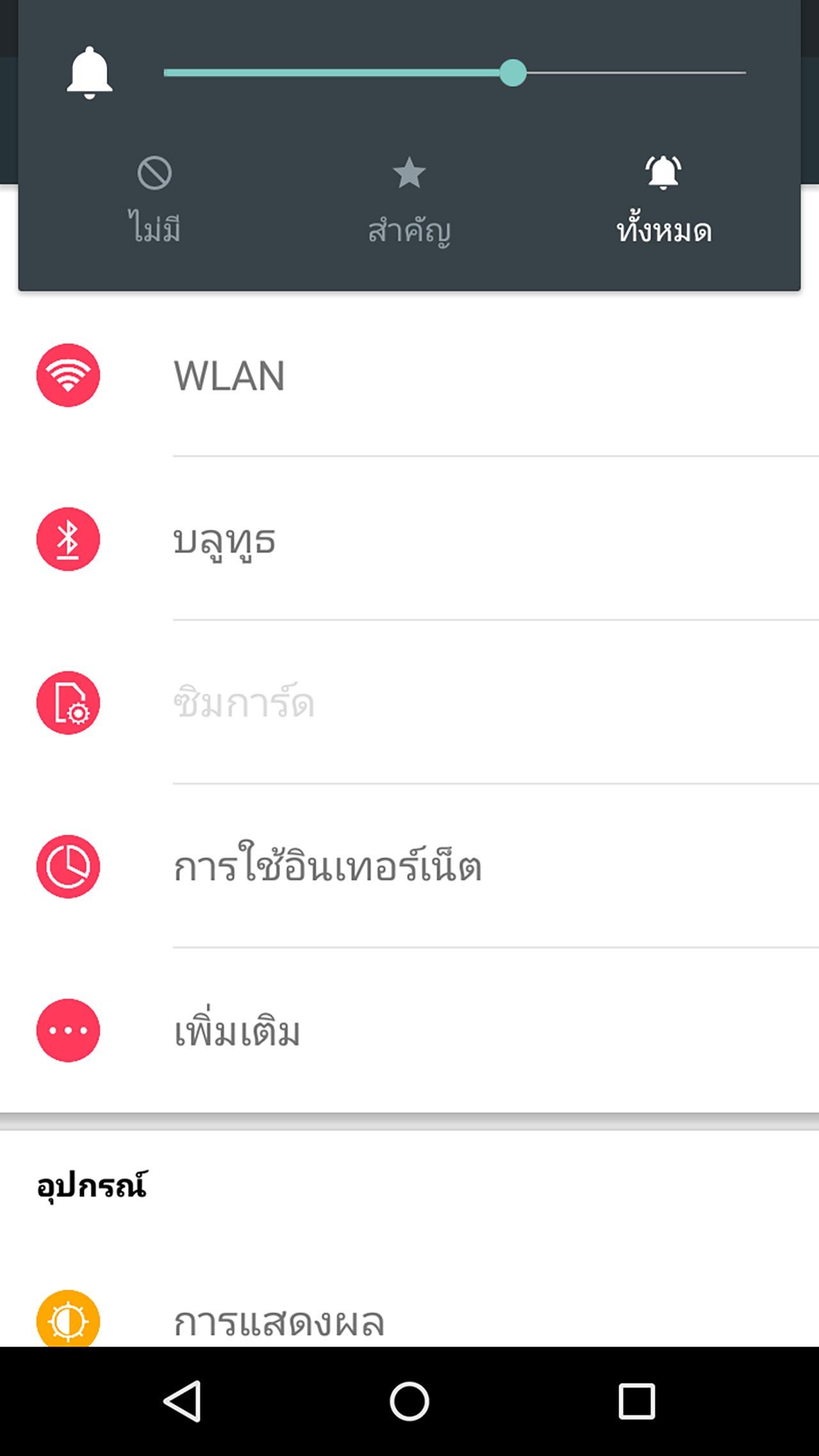Open บลูทูธ Bluetooth settings
This screenshot has height=1456, width=819.
(409, 539)
